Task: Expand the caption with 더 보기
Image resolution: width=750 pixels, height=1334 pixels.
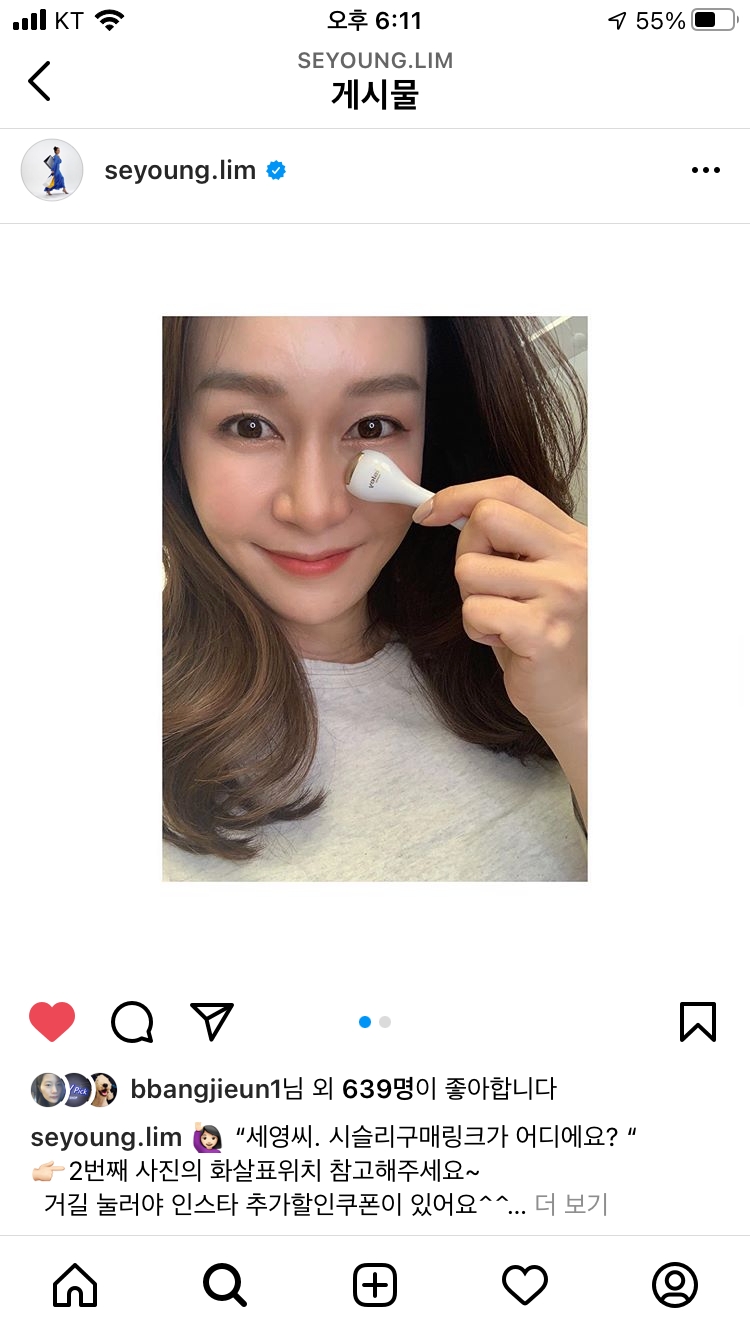Action: pyautogui.click(x=571, y=1205)
